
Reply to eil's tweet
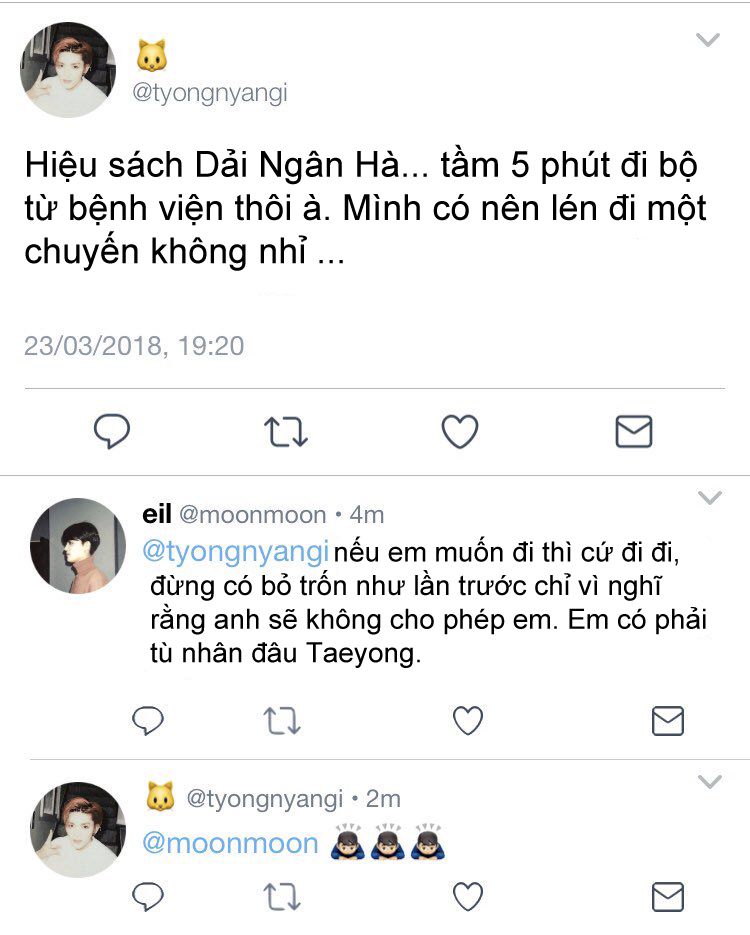[x=147, y=720]
